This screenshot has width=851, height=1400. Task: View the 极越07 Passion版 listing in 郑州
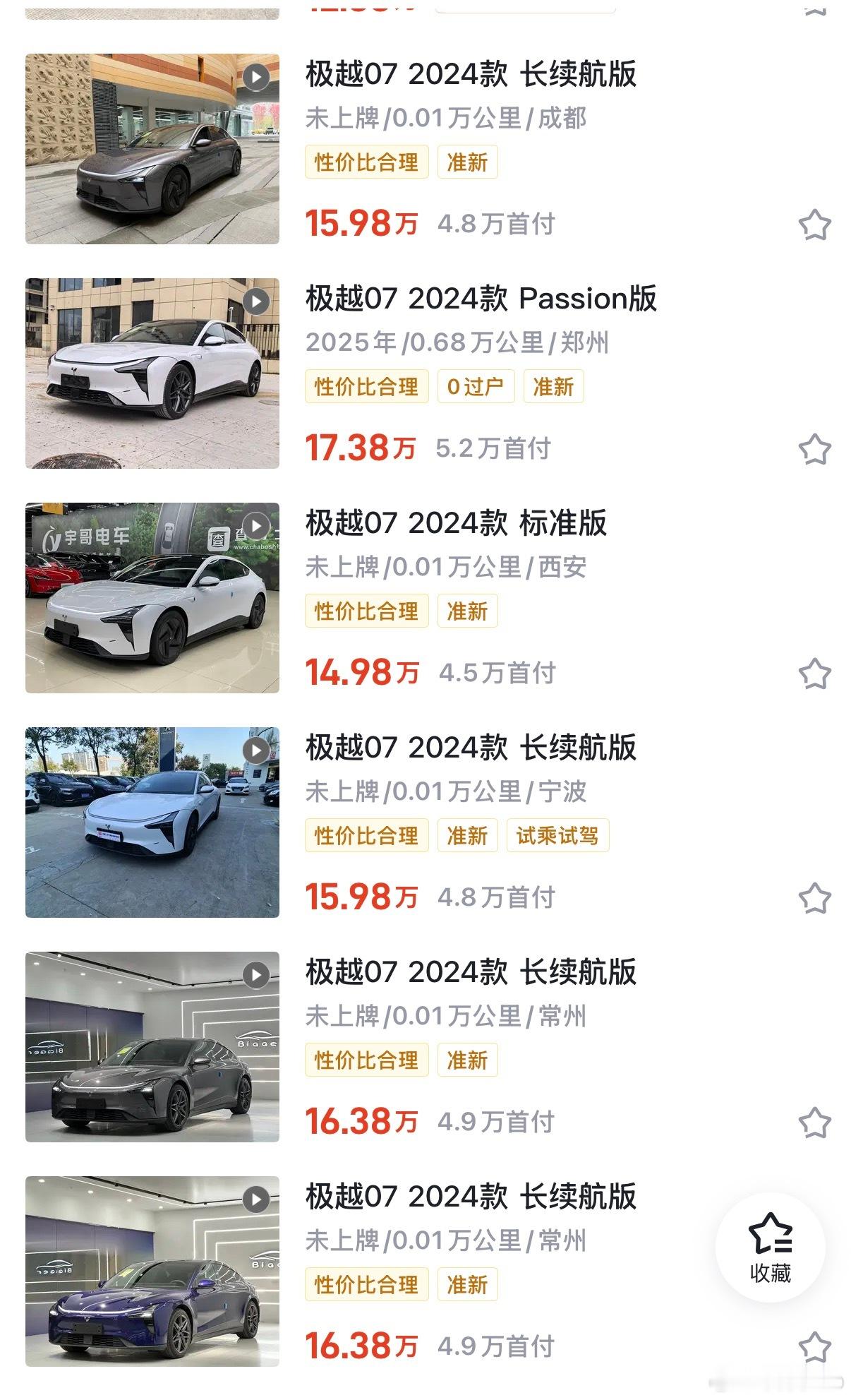pyautogui.click(x=481, y=299)
